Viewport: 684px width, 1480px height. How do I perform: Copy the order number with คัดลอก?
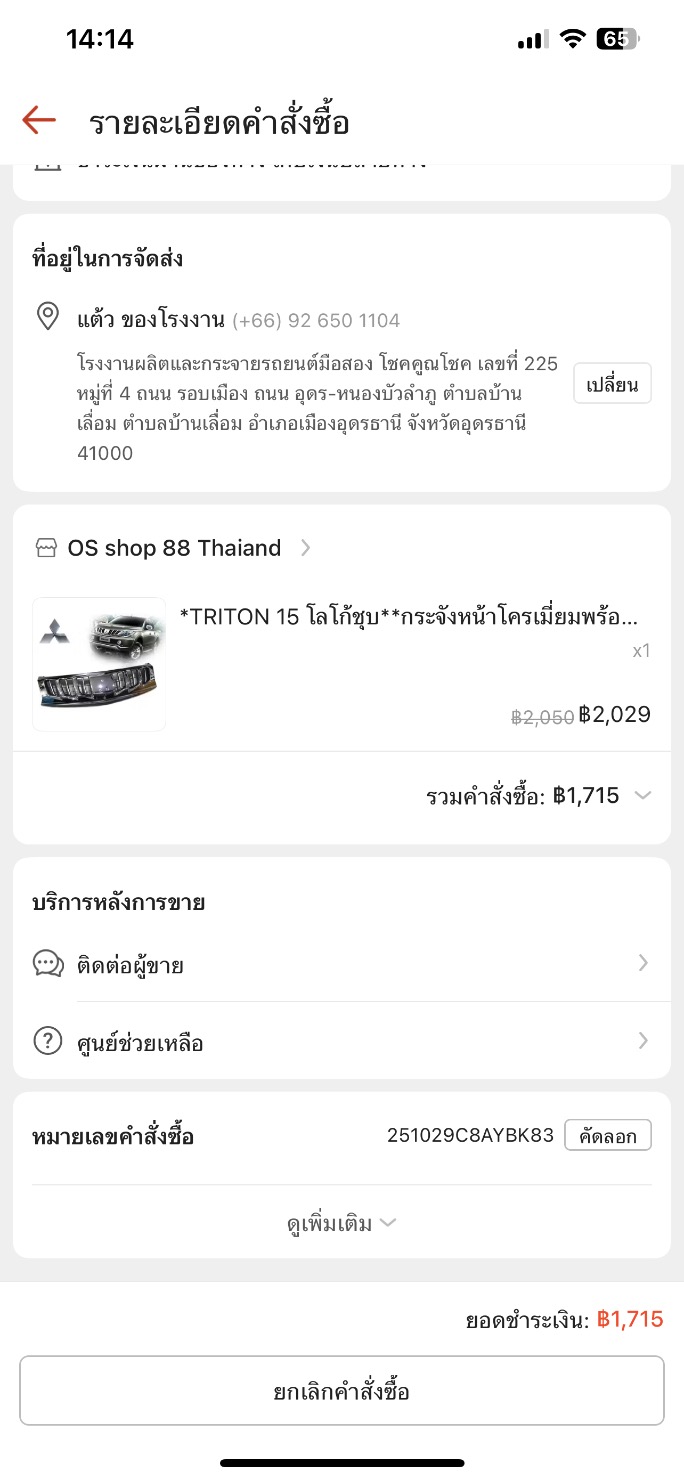click(x=607, y=1135)
